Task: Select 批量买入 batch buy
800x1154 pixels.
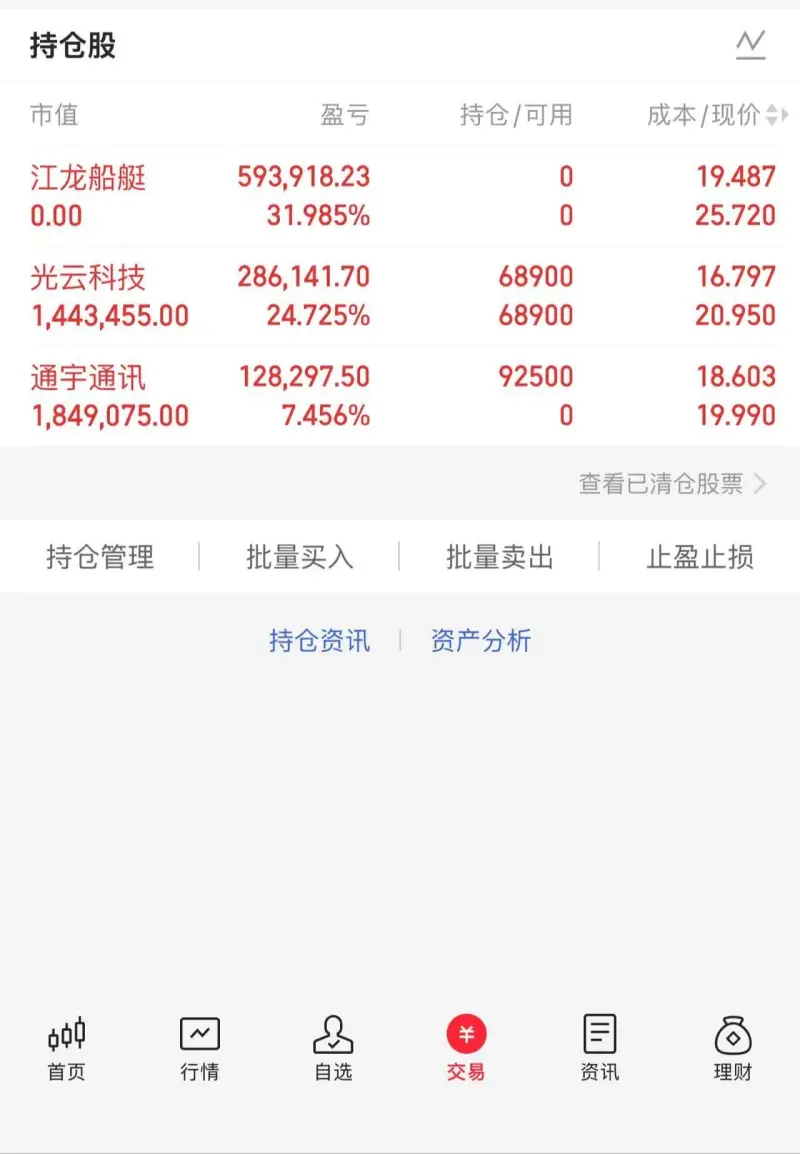Action: click(300, 557)
